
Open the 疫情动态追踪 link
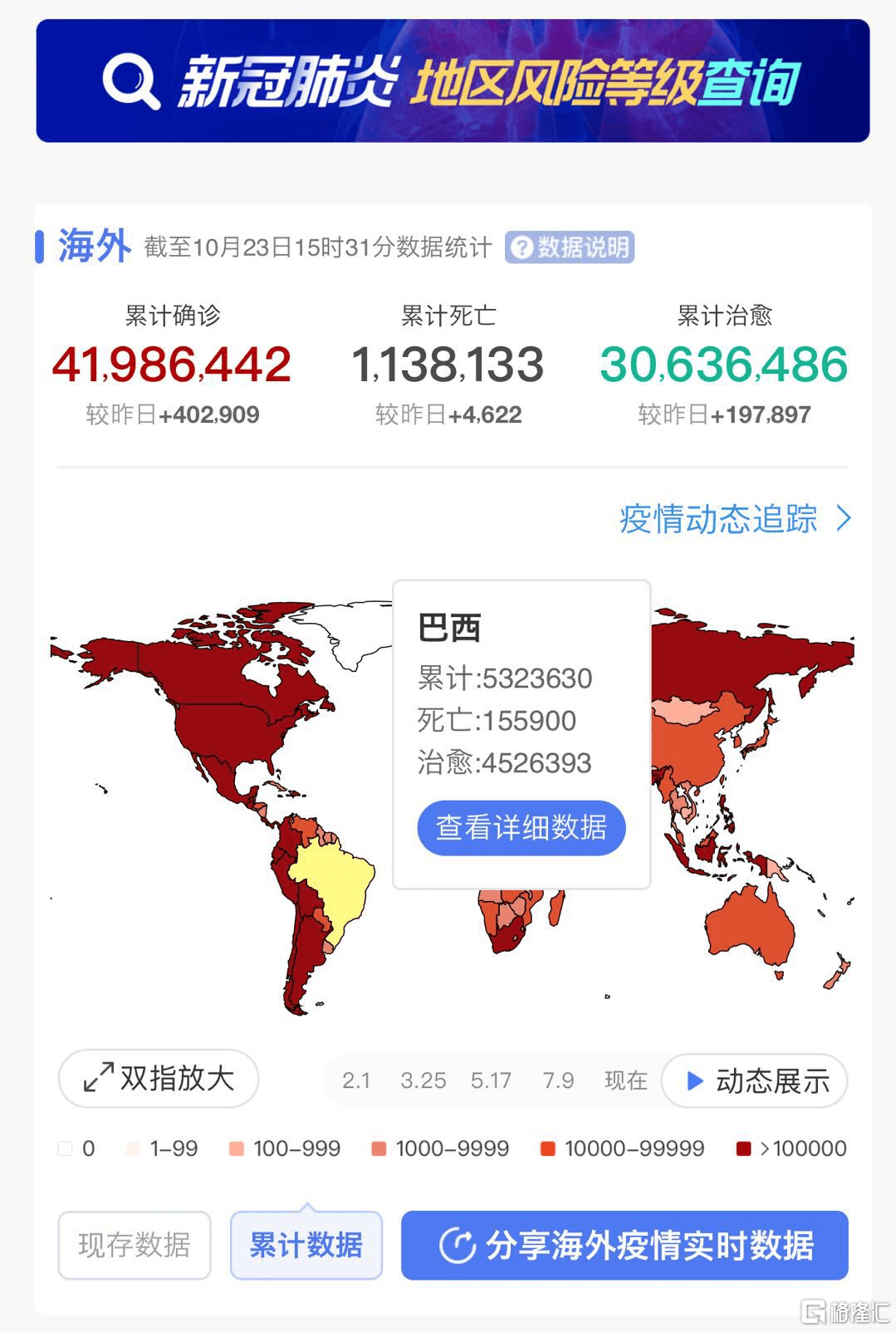point(735,519)
